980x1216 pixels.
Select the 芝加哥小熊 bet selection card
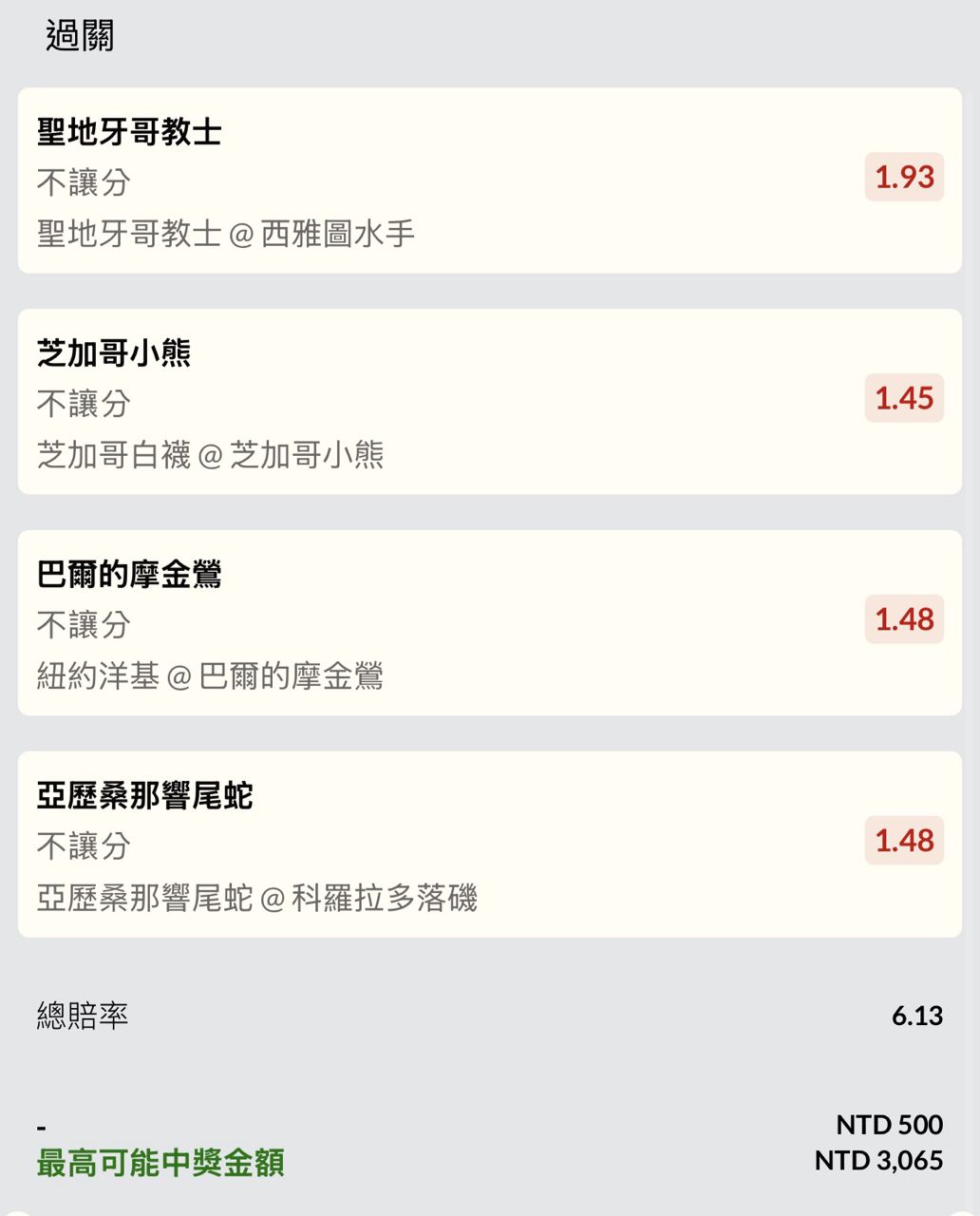point(489,401)
